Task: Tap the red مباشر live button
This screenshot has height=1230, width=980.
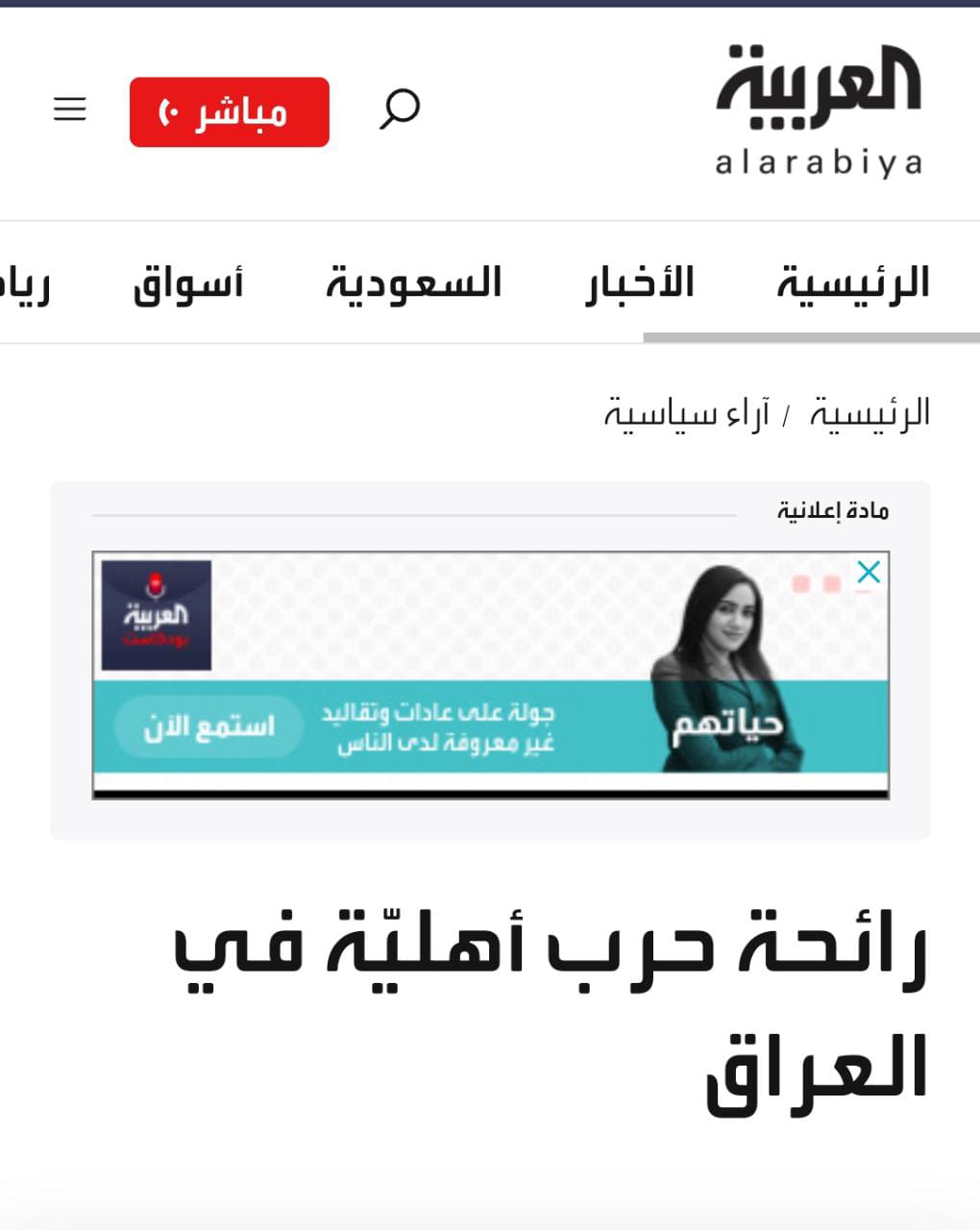Action: pos(229,112)
